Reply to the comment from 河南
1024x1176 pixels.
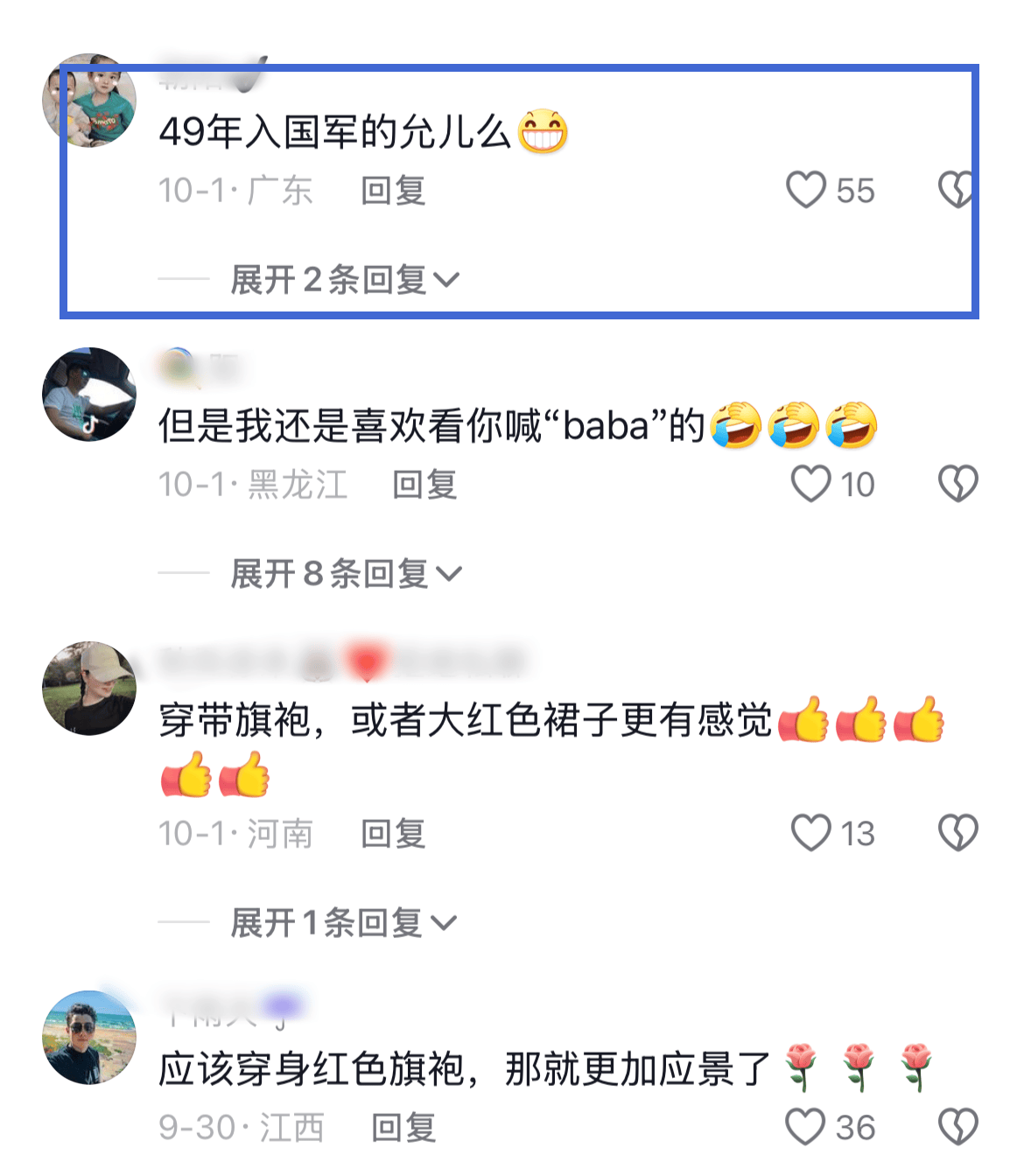[x=393, y=833]
